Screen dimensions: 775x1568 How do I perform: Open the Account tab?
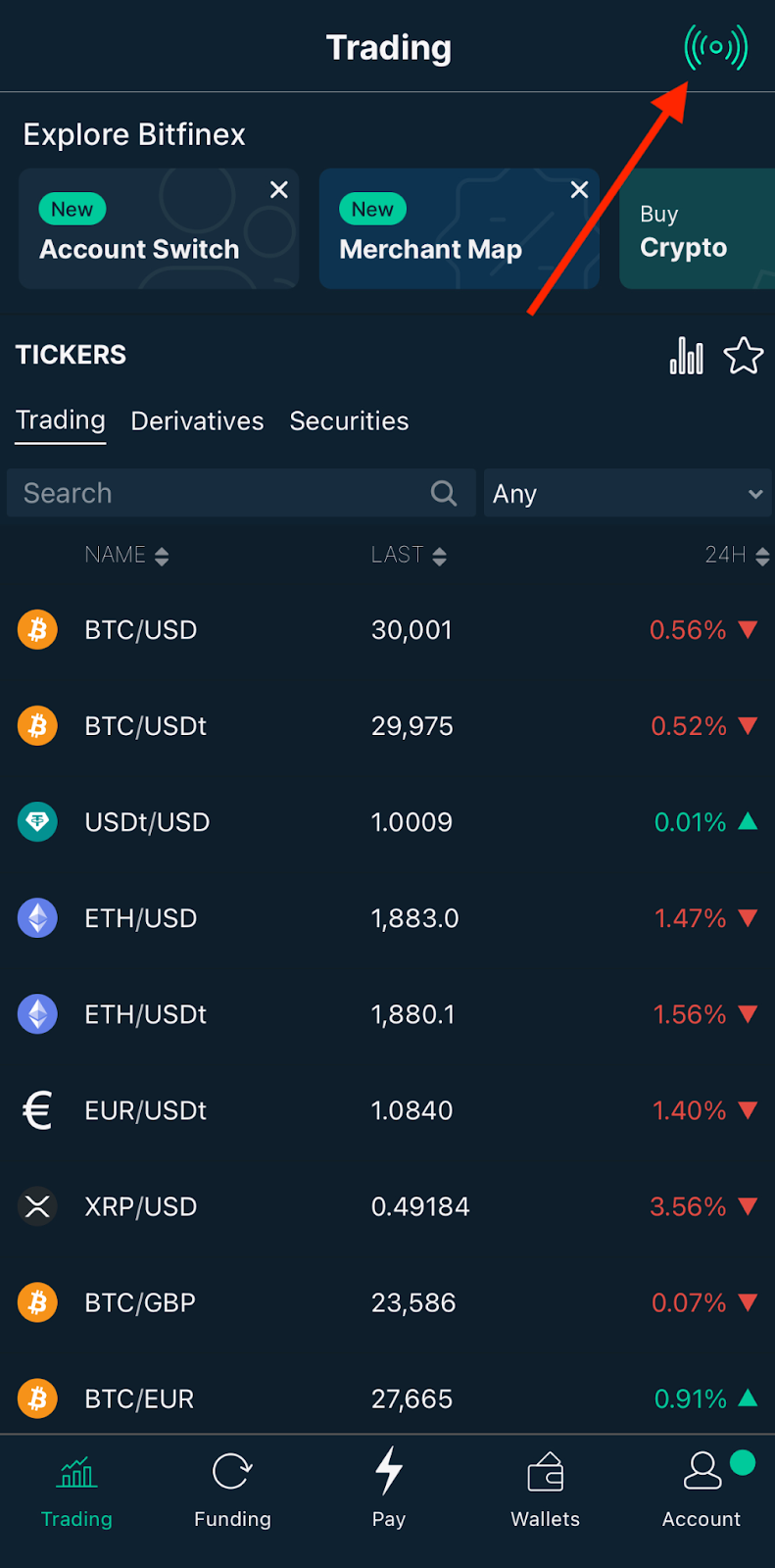point(702,1488)
